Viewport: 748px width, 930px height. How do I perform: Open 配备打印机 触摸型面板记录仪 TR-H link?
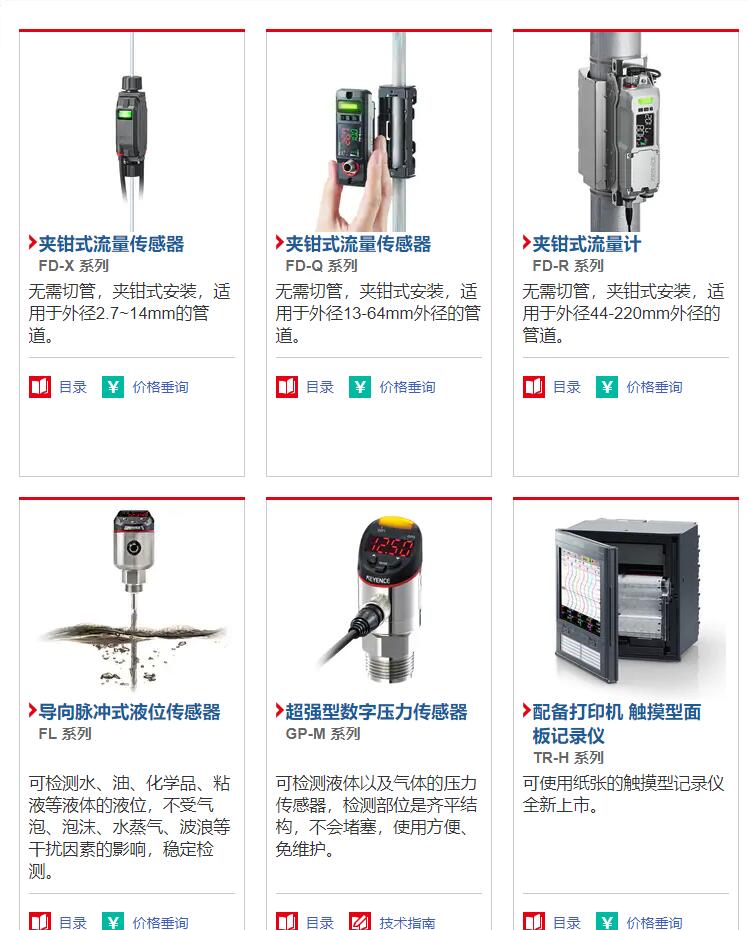(x=616, y=712)
